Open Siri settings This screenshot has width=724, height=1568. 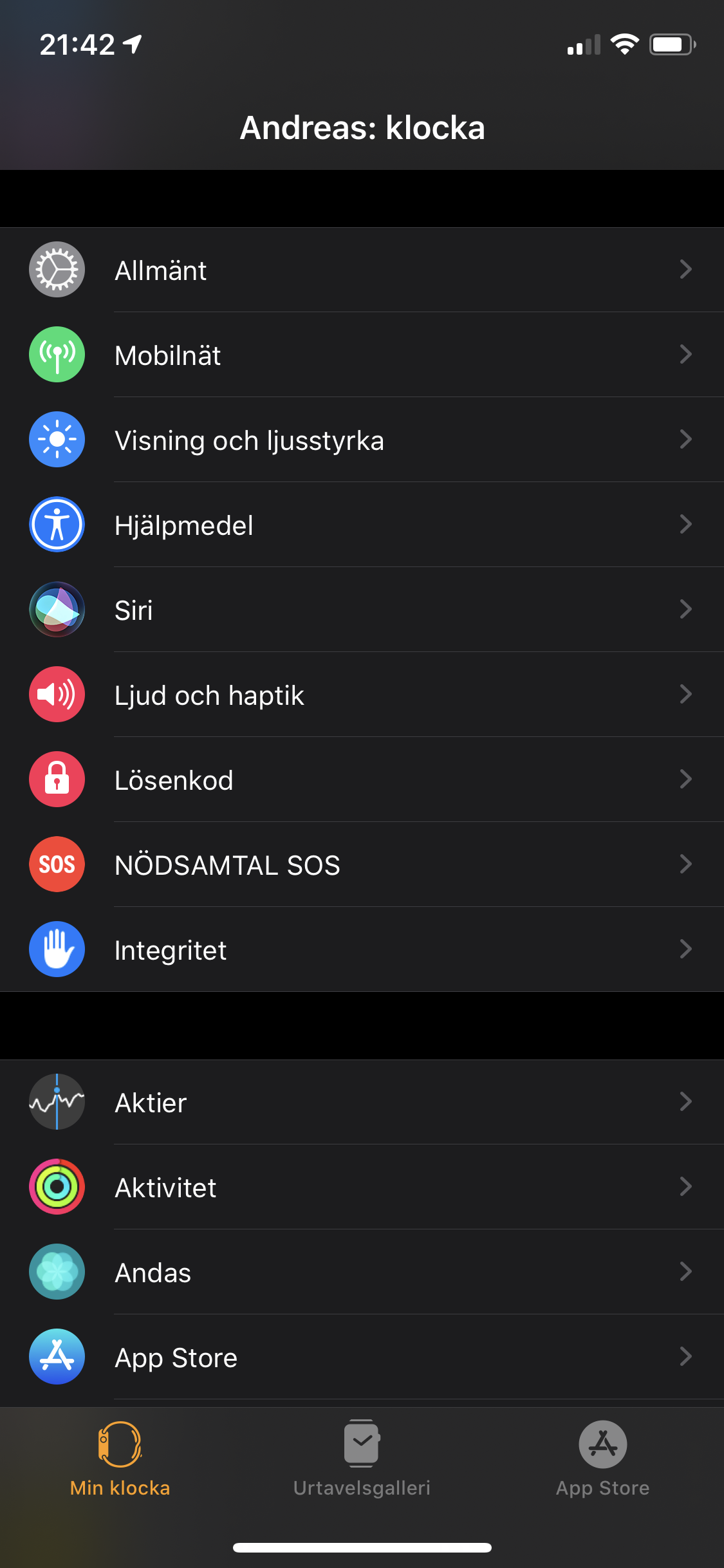coord(360,610)
